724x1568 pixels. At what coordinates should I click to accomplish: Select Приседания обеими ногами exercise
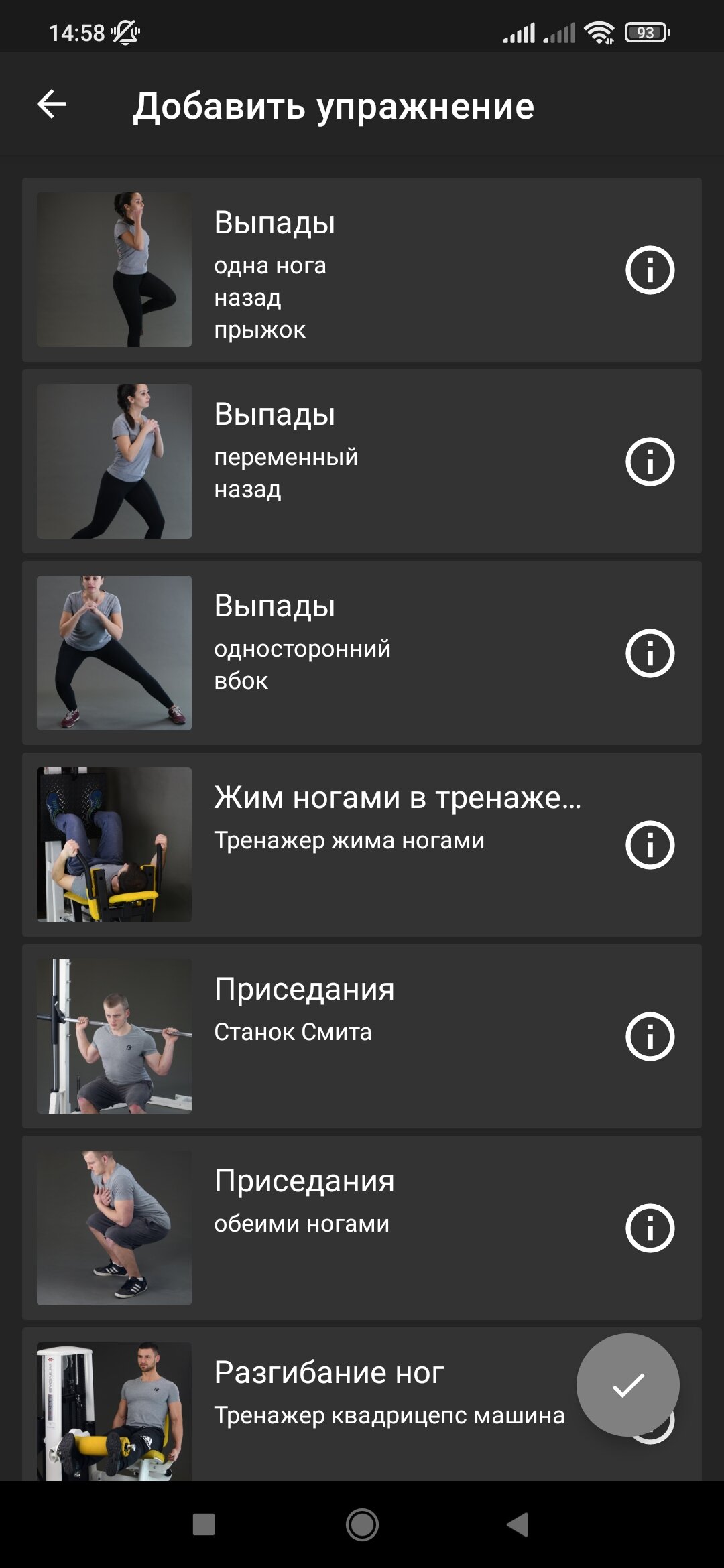tap(362, 1228)
